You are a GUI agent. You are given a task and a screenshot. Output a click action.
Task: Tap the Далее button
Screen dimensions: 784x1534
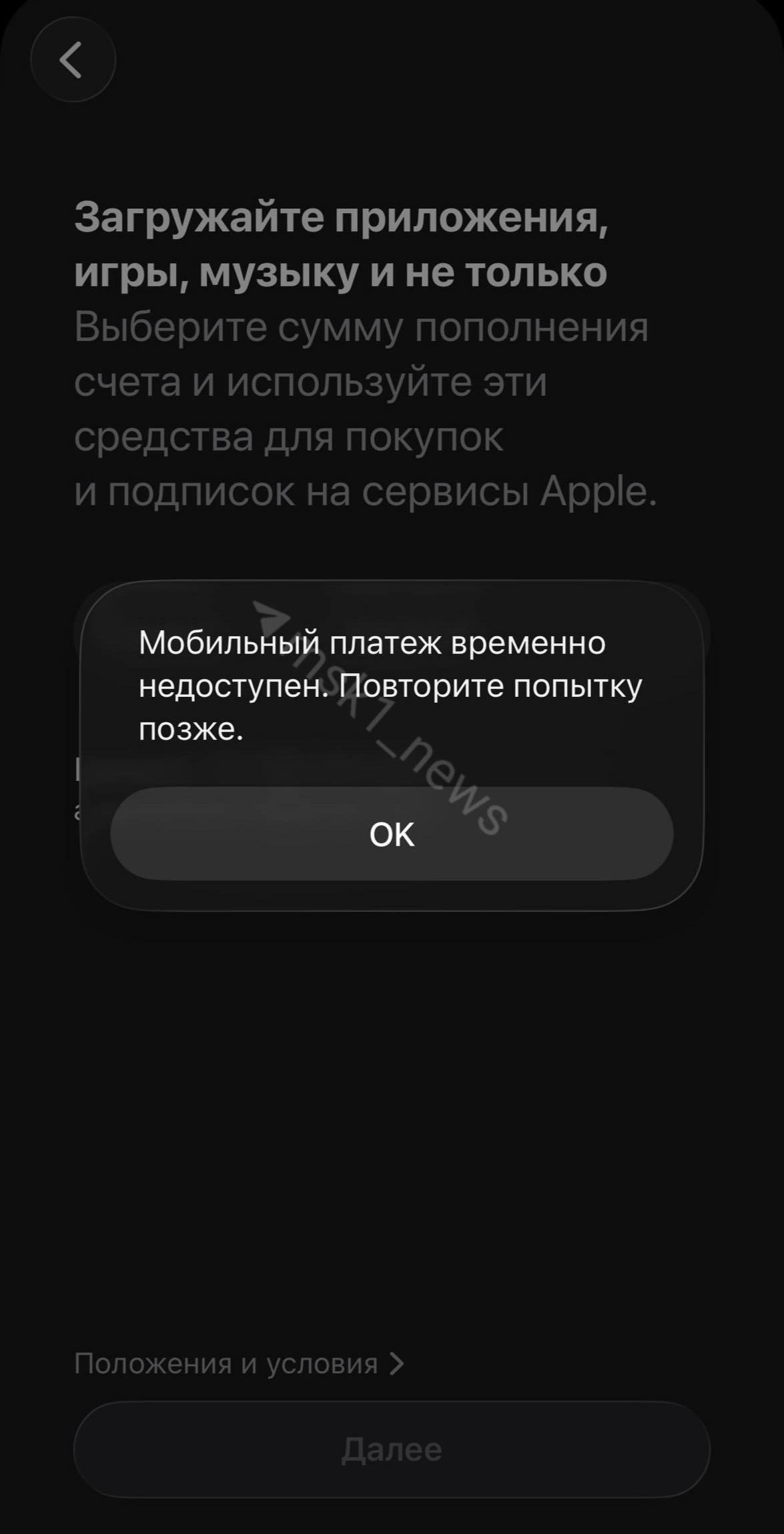[x=392, y=1450]
